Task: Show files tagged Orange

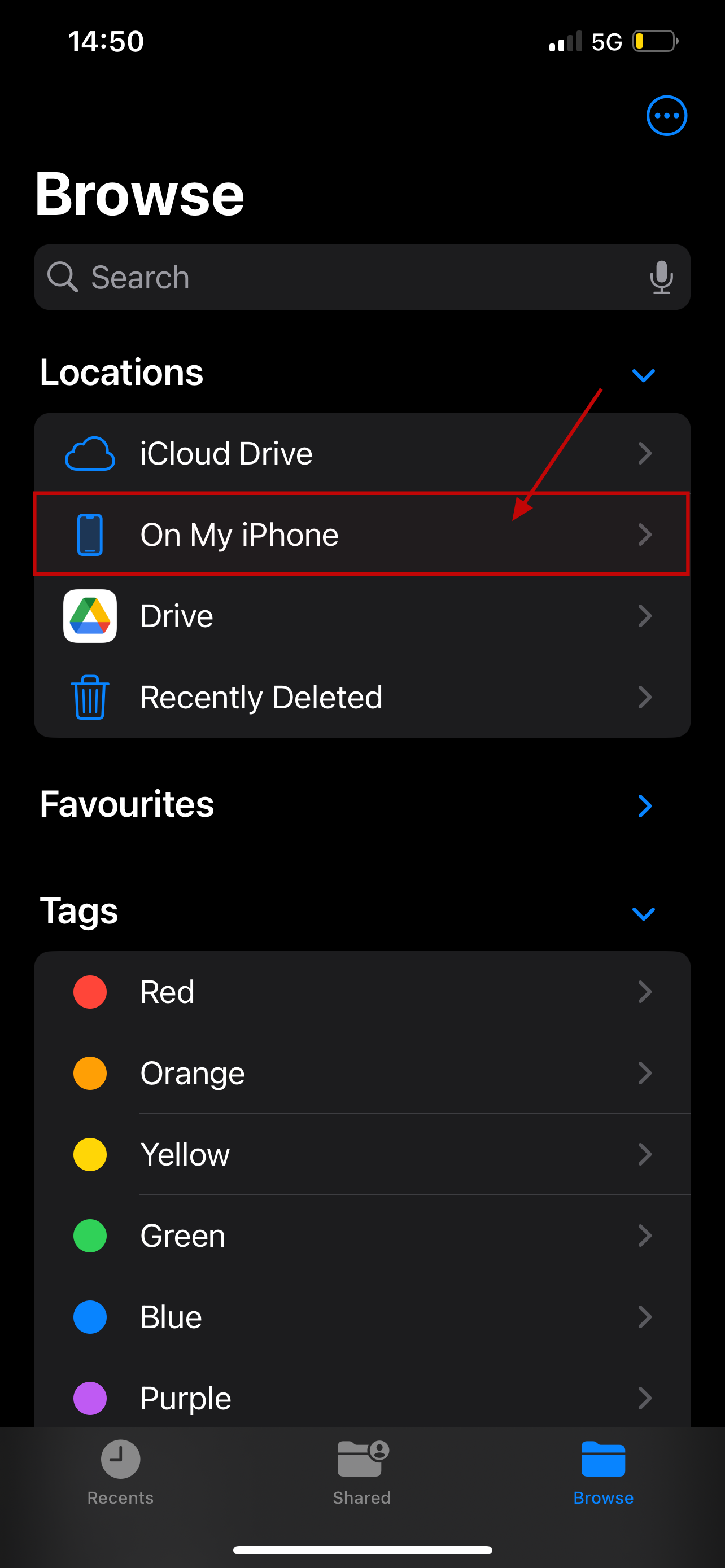Action: pyautogui.click(x=362, y=1073)
